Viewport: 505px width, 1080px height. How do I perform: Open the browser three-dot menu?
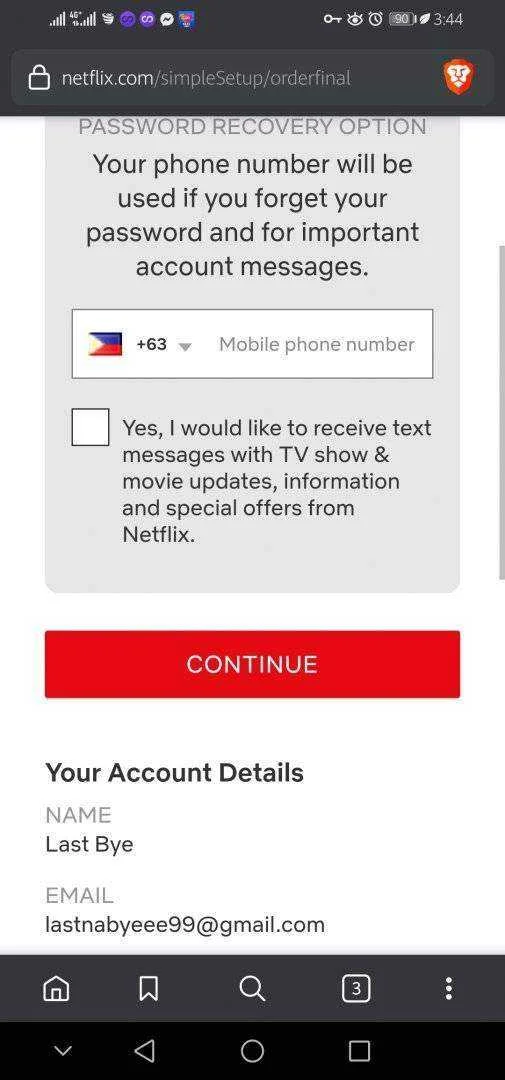(x=449, y=988)
